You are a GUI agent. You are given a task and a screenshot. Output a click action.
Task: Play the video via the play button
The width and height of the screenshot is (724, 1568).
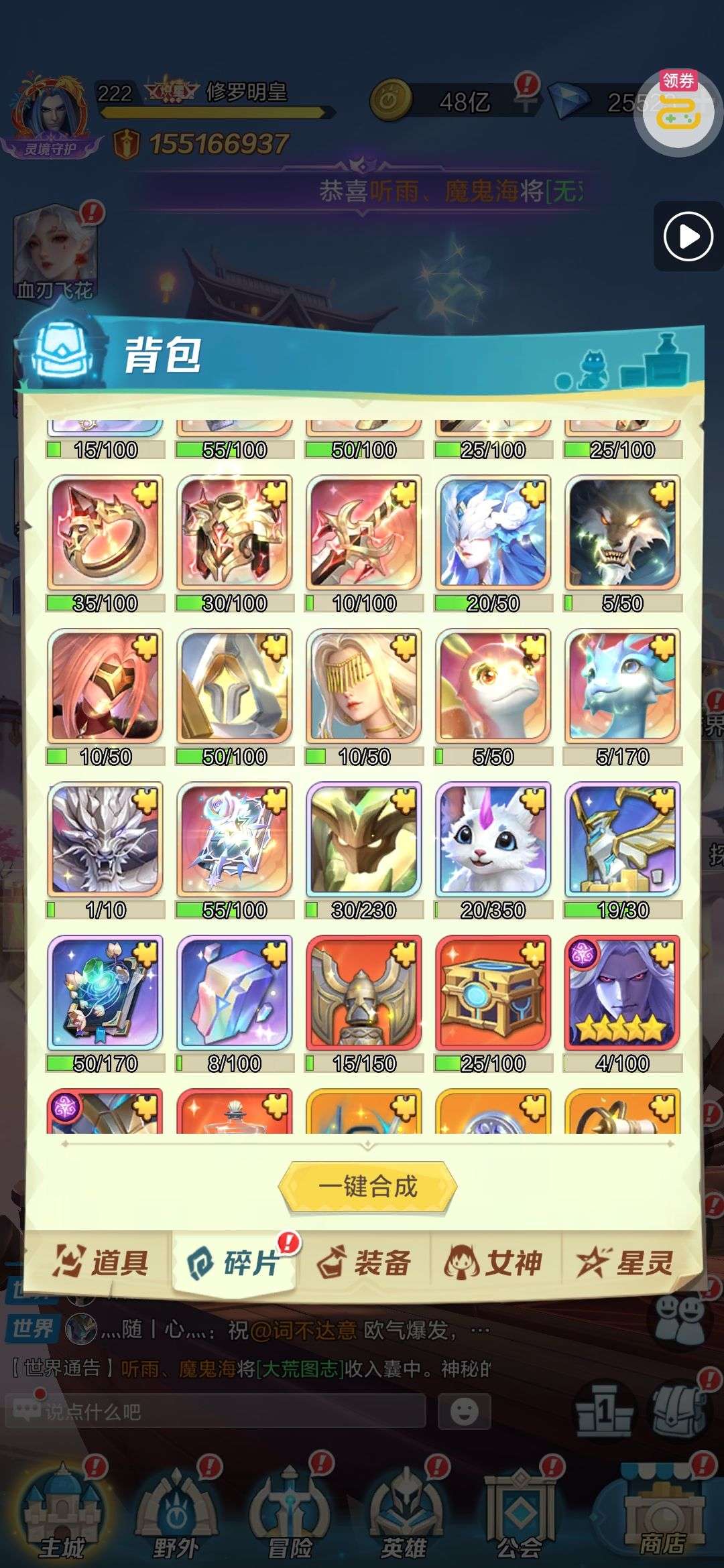coord(688,236)
